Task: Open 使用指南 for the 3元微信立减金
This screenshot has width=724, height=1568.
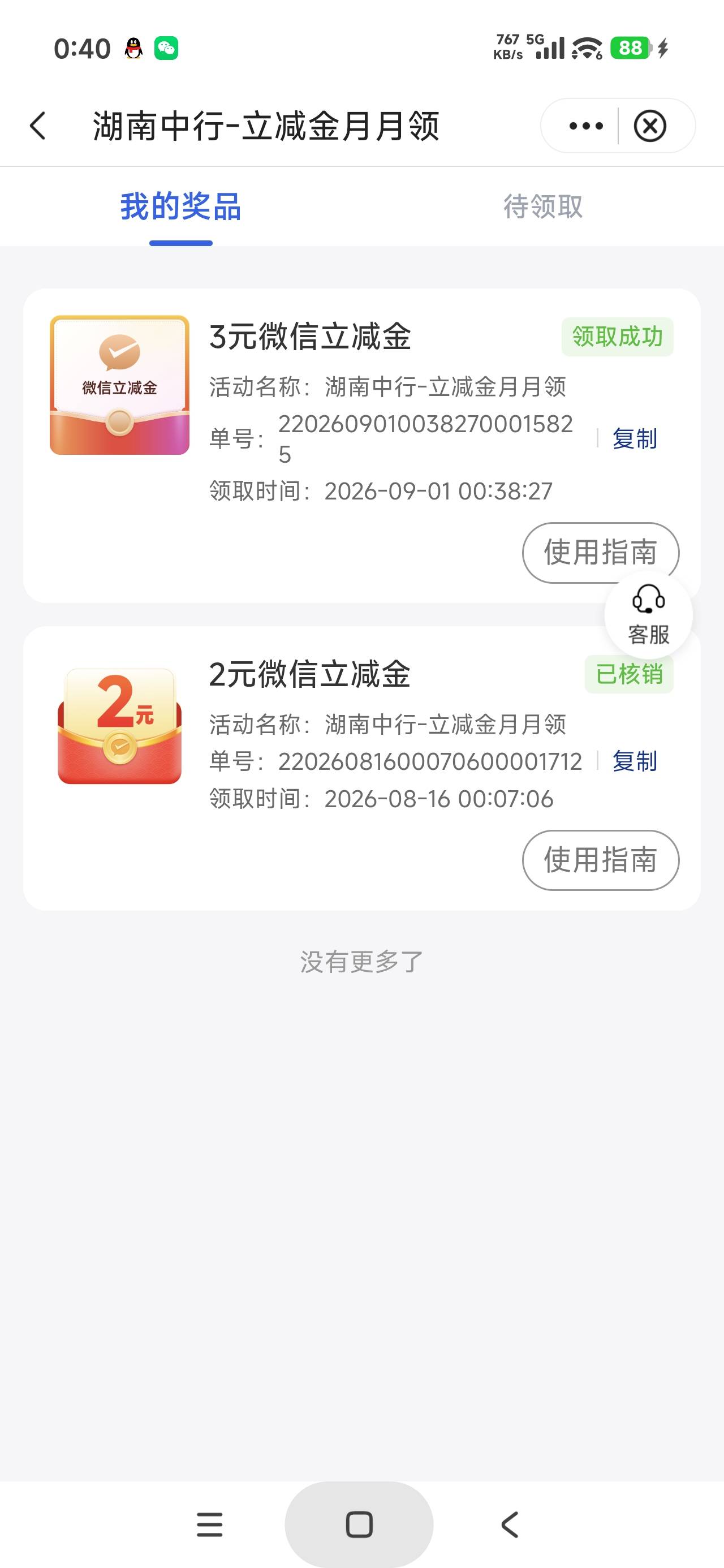Action: (600, 552)
